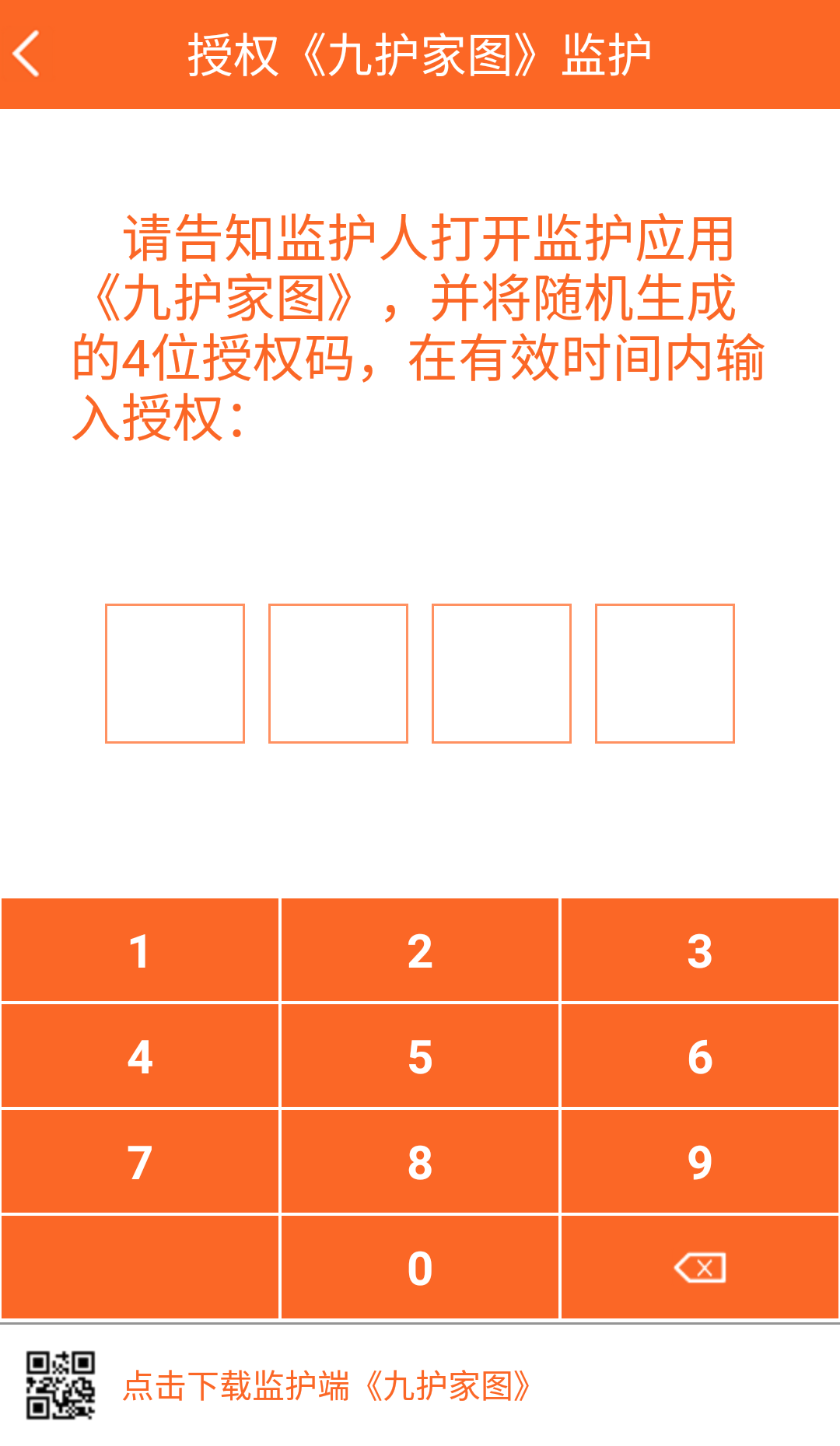Open download link for 《九护家图》 guardian app
Viewport: 840px width, 1446px height.
327,1386
